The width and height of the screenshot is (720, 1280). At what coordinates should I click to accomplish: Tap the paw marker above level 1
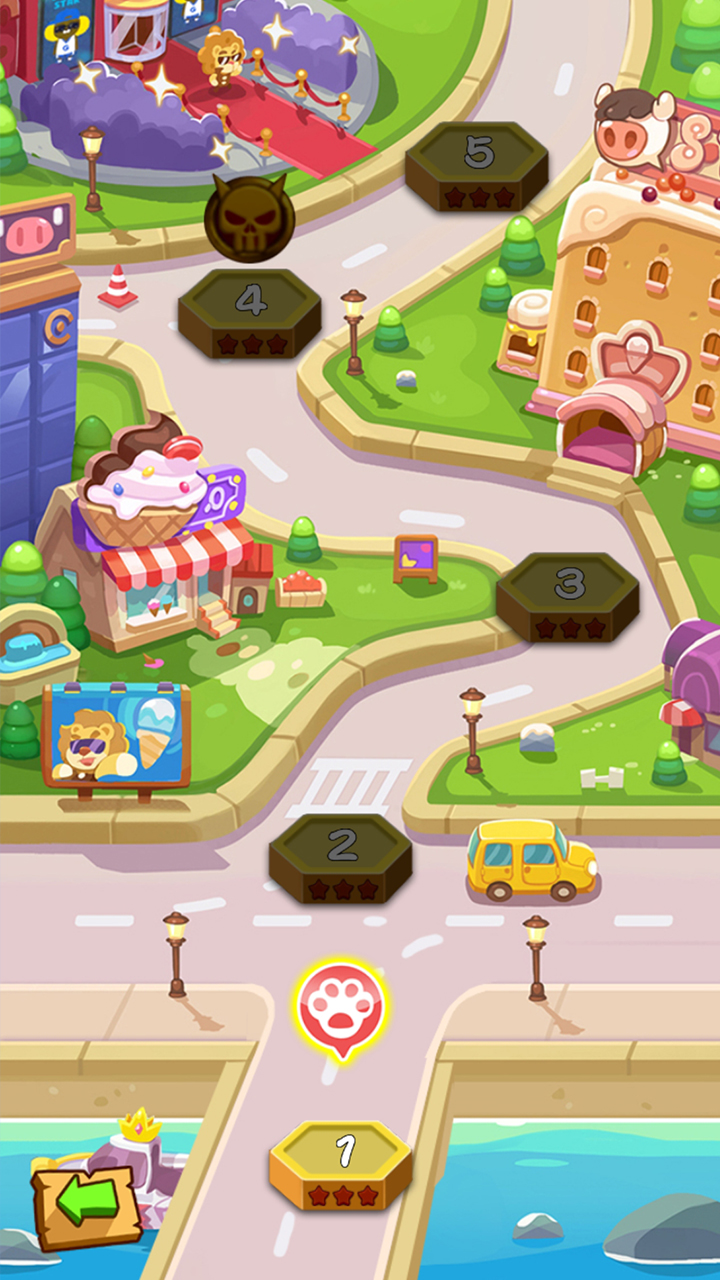click(341, 1008)
